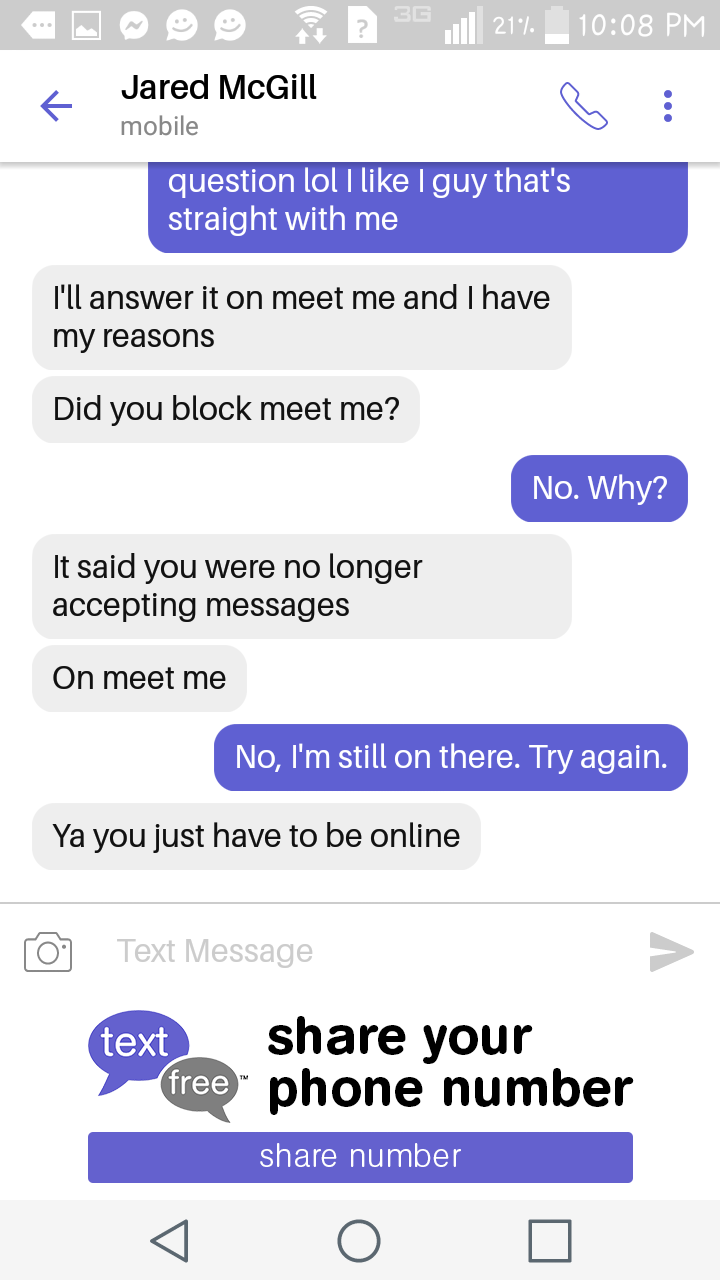This screenshot has width=720, height=1280.
Task: Open the overflow menu
Action: 667,105
